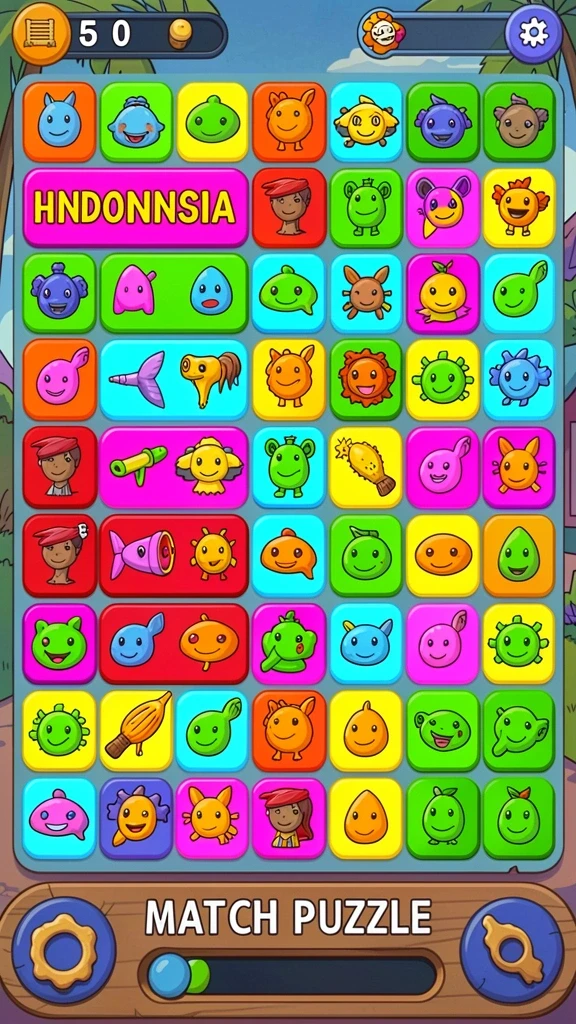The height and width of the screenshot is (1024, 576).
Task: Tap the HNDONNSIA banner tile
Action: pos(136,208)
